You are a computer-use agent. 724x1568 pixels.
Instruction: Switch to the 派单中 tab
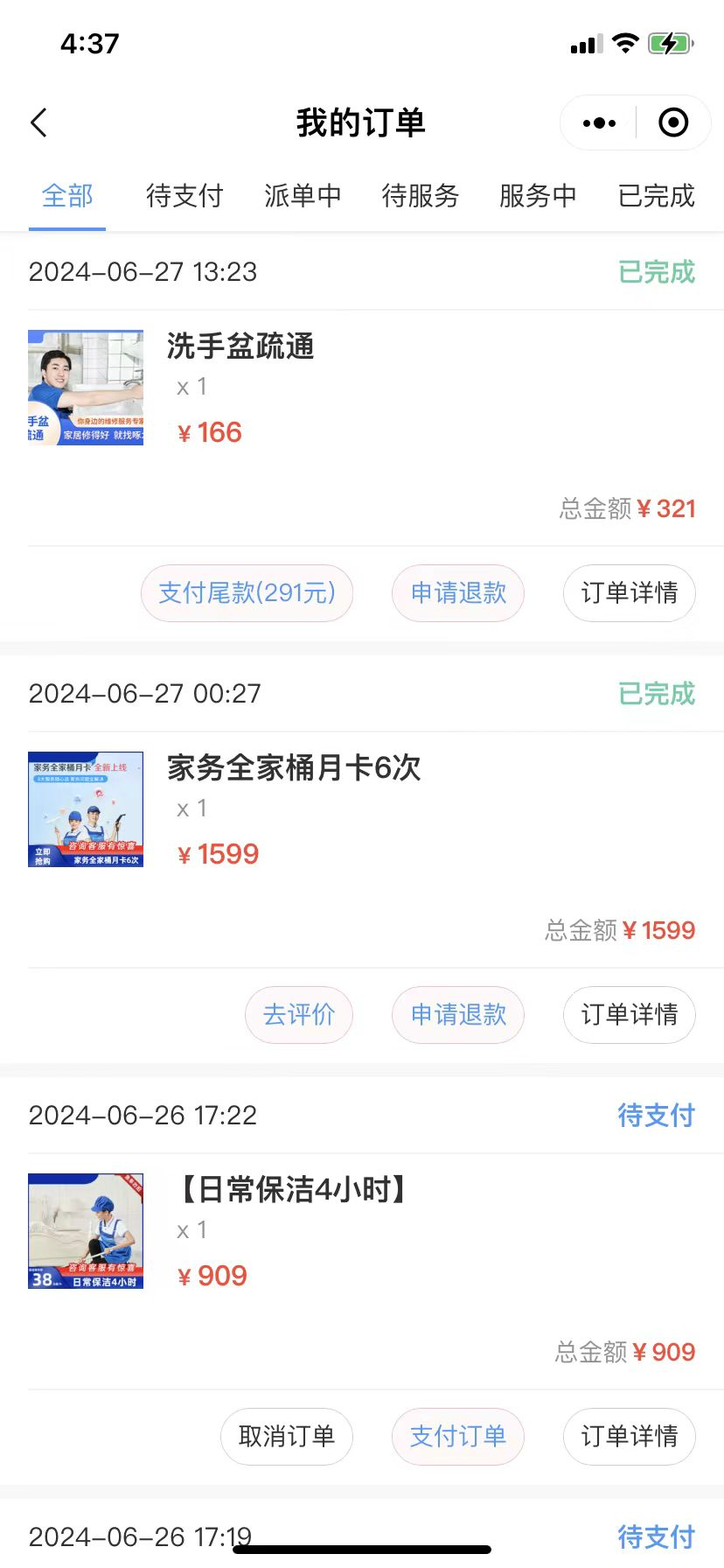coord(303,196)
